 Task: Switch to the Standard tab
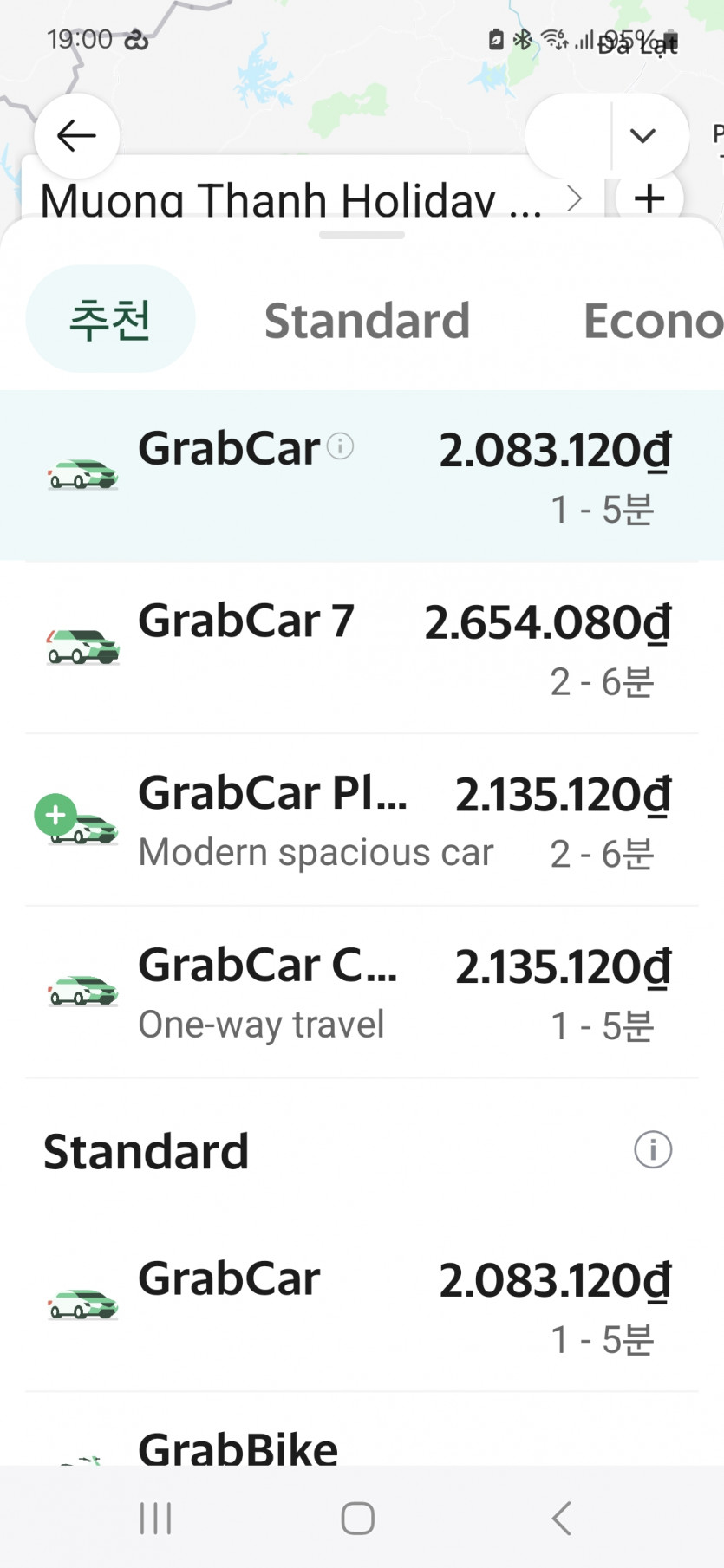(367, 321)
